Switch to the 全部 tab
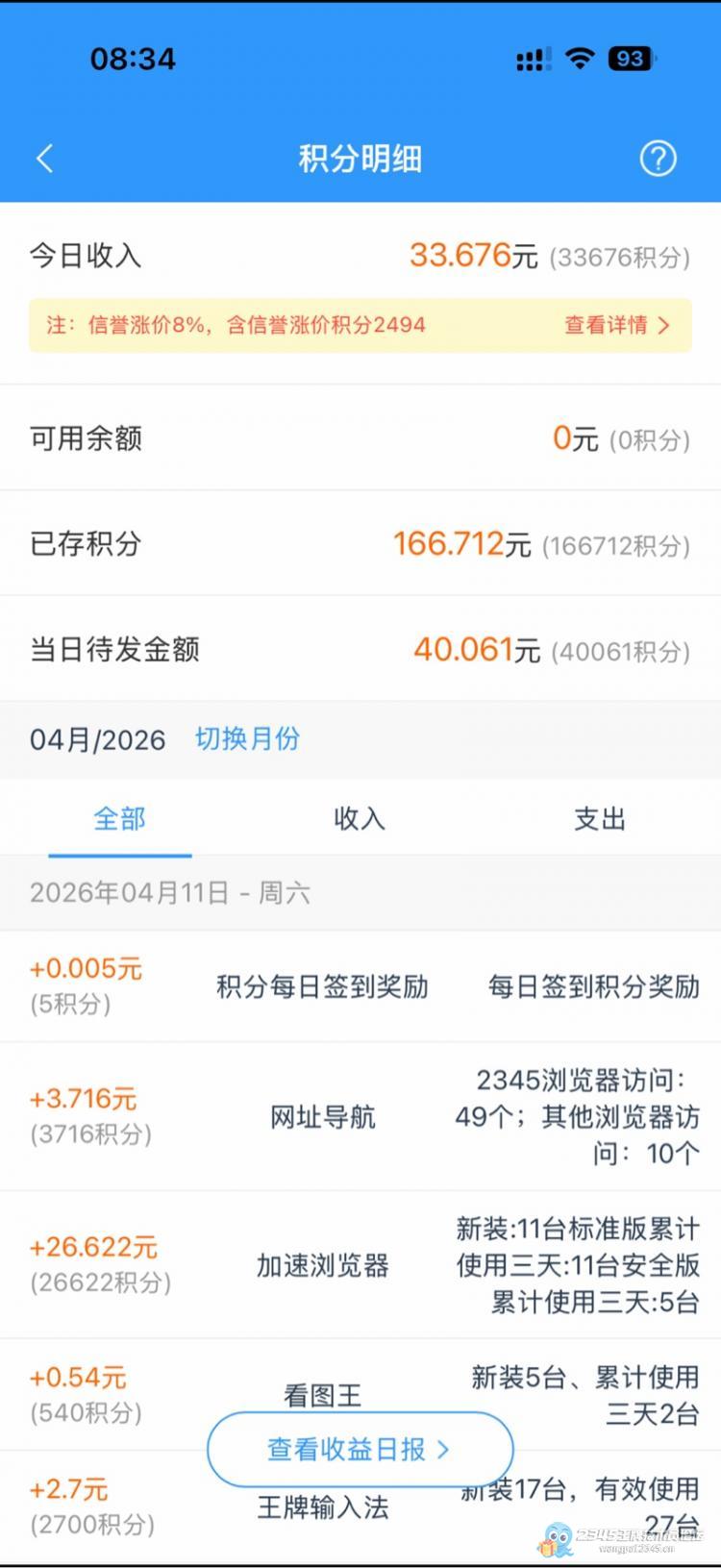721x1568 pixels. click(119, 819)
